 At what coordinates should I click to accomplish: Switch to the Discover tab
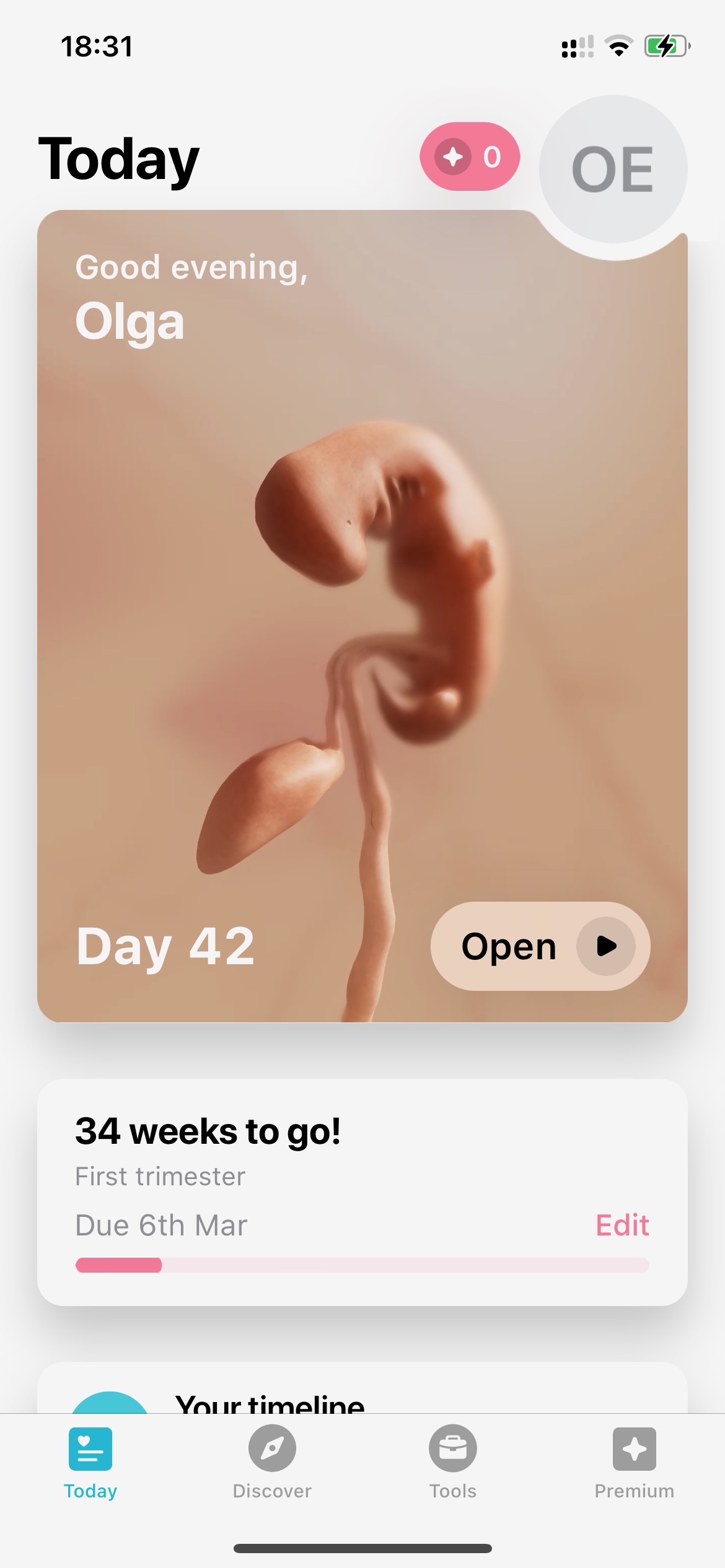click(x=272, y=1461)
